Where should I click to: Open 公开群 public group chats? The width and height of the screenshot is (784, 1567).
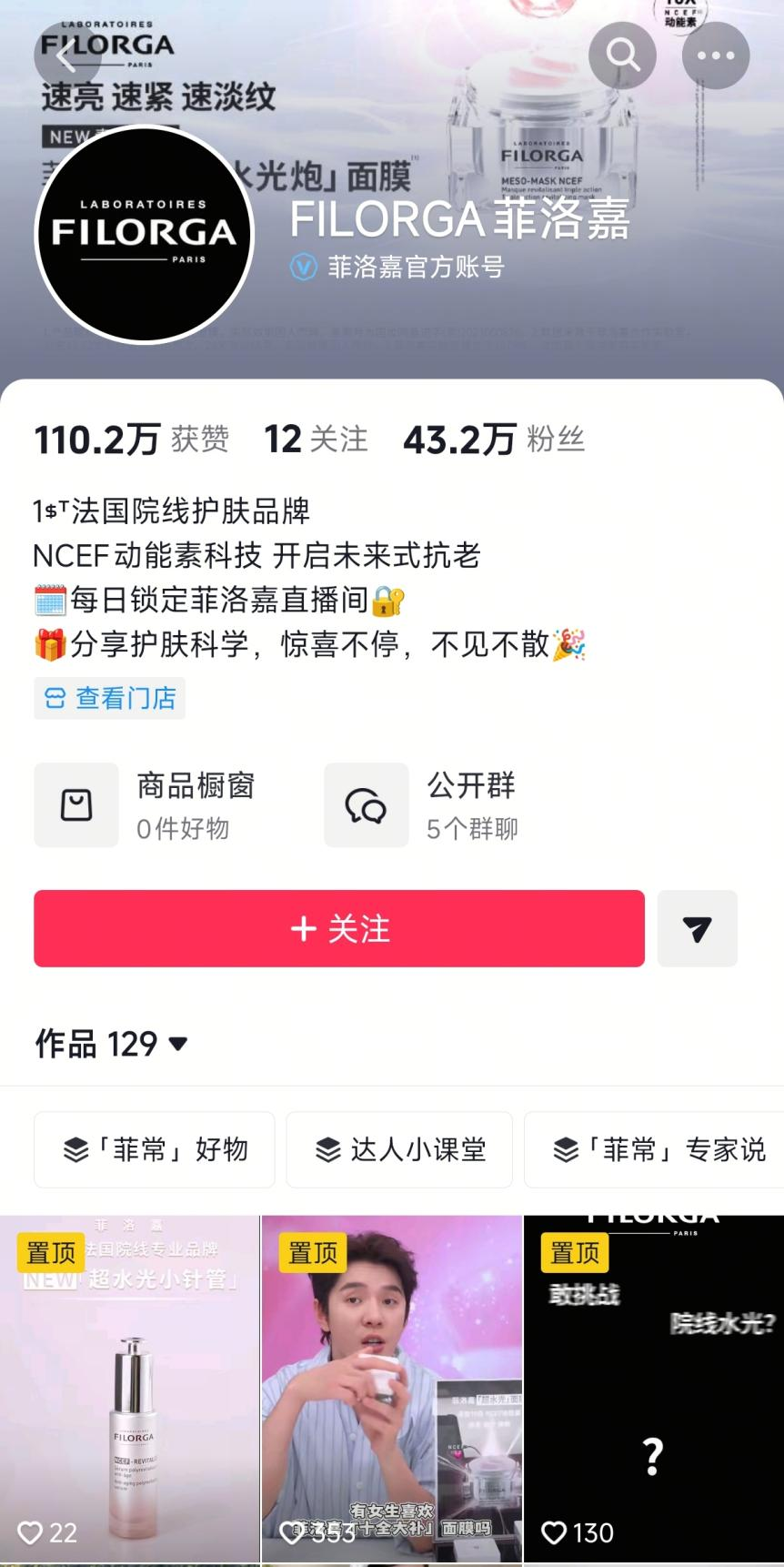click(x=426, y=805)
